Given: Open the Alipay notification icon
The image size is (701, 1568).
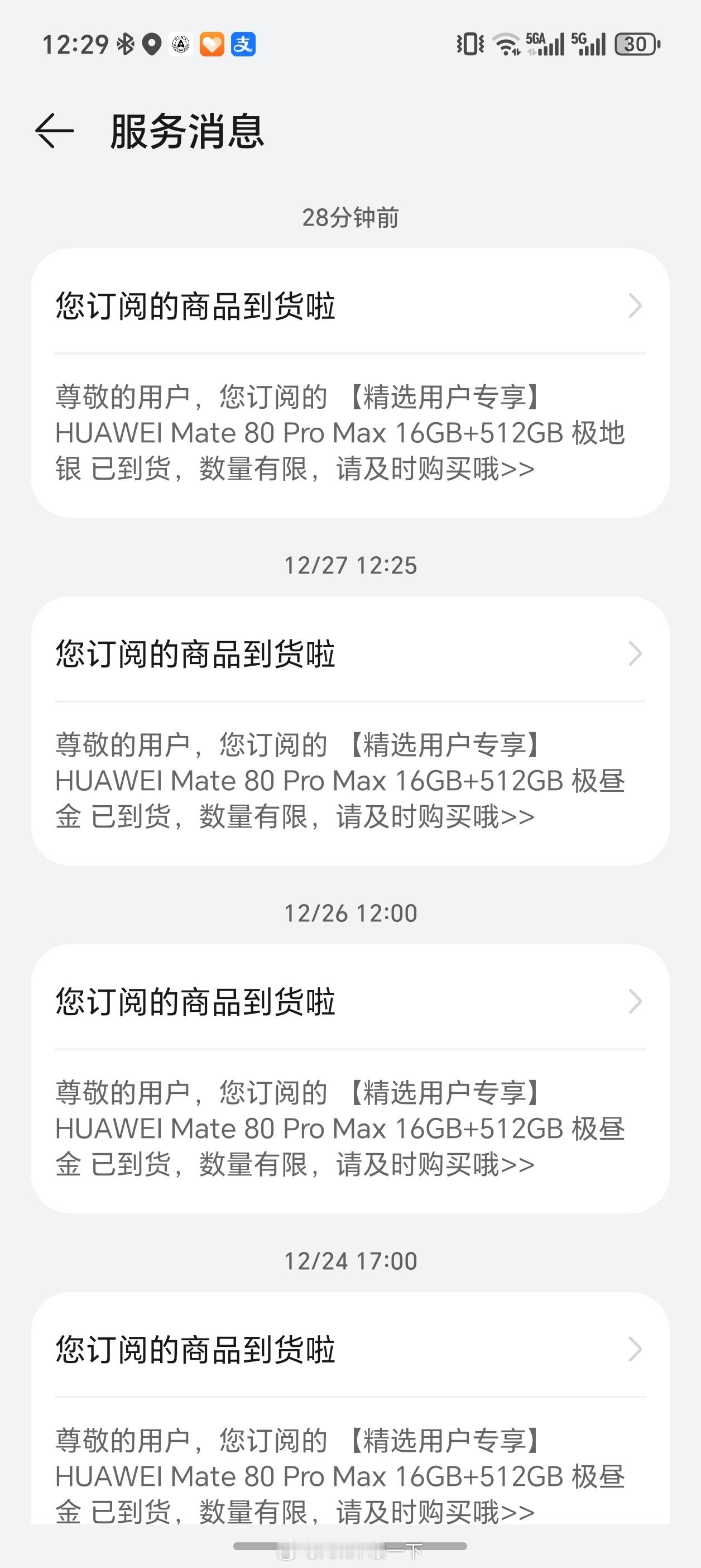Looking at the screenshot, I should [x=242, y=46].
